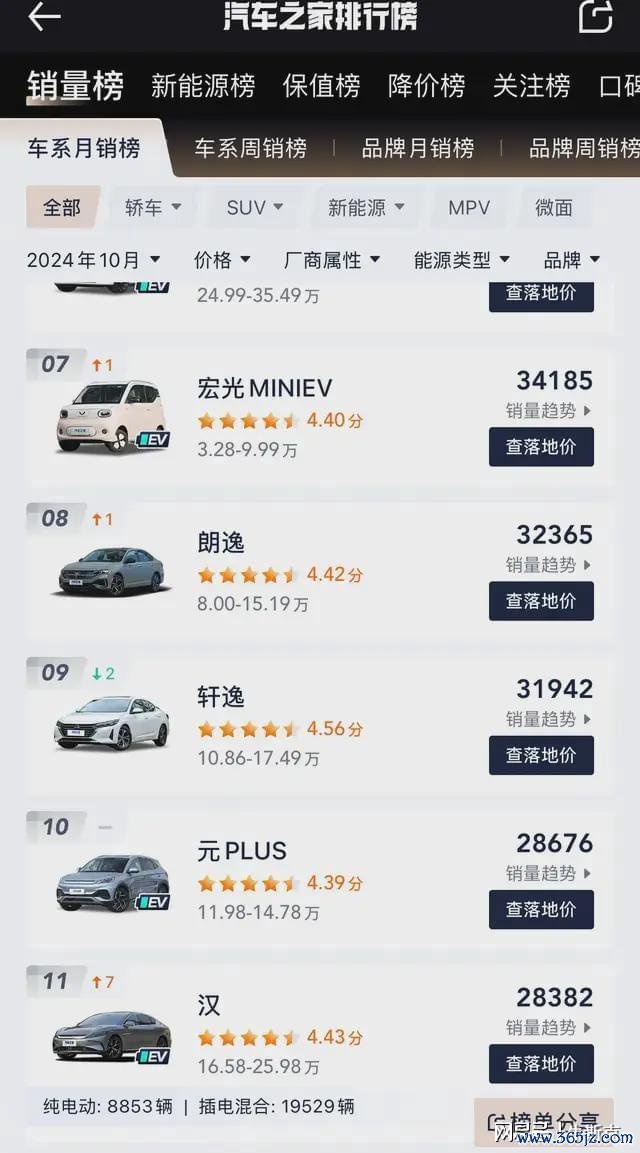The image size is (640, 1153).
Task: Switch to the 新能源榜 tab
Action: (203, 86)
